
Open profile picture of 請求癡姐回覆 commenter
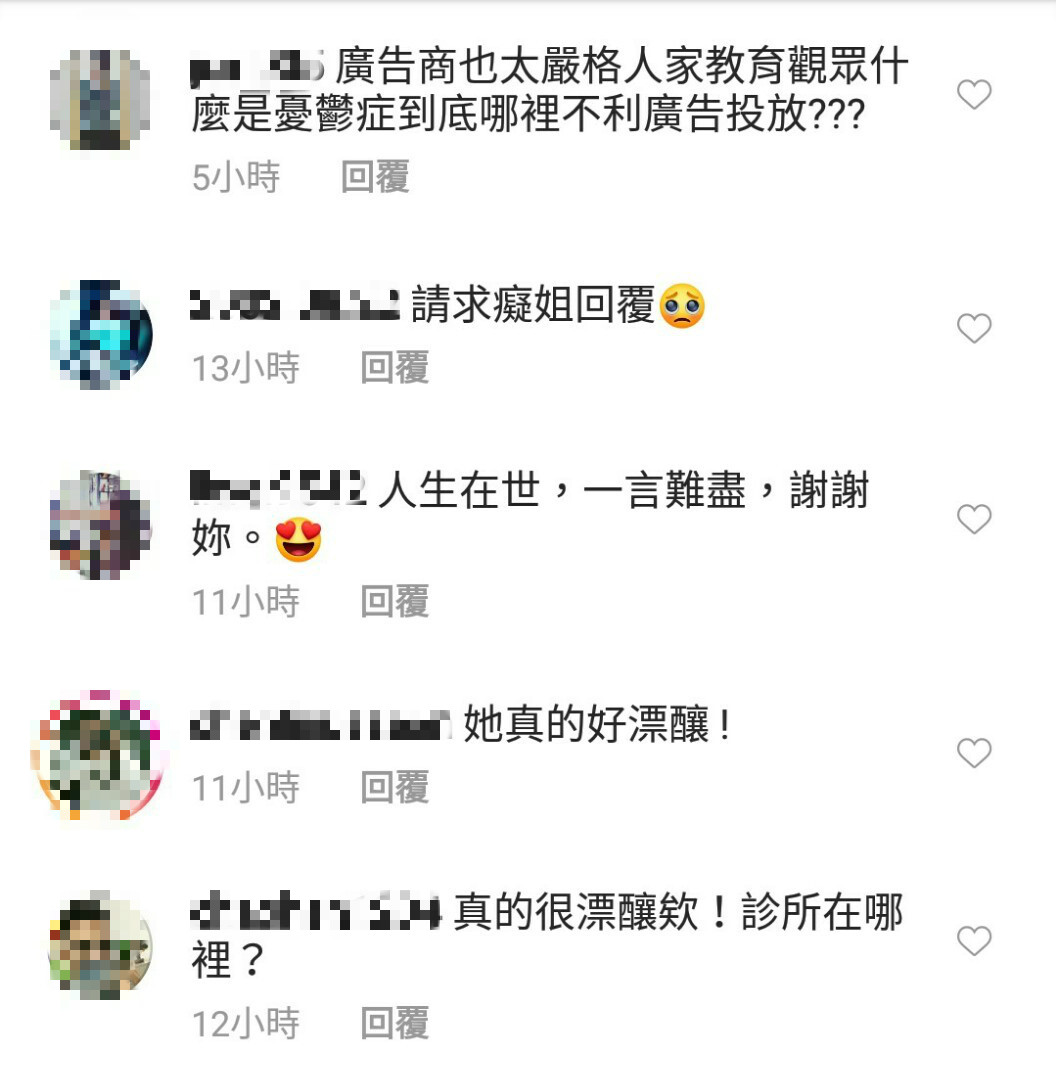(x=100, y=335)
